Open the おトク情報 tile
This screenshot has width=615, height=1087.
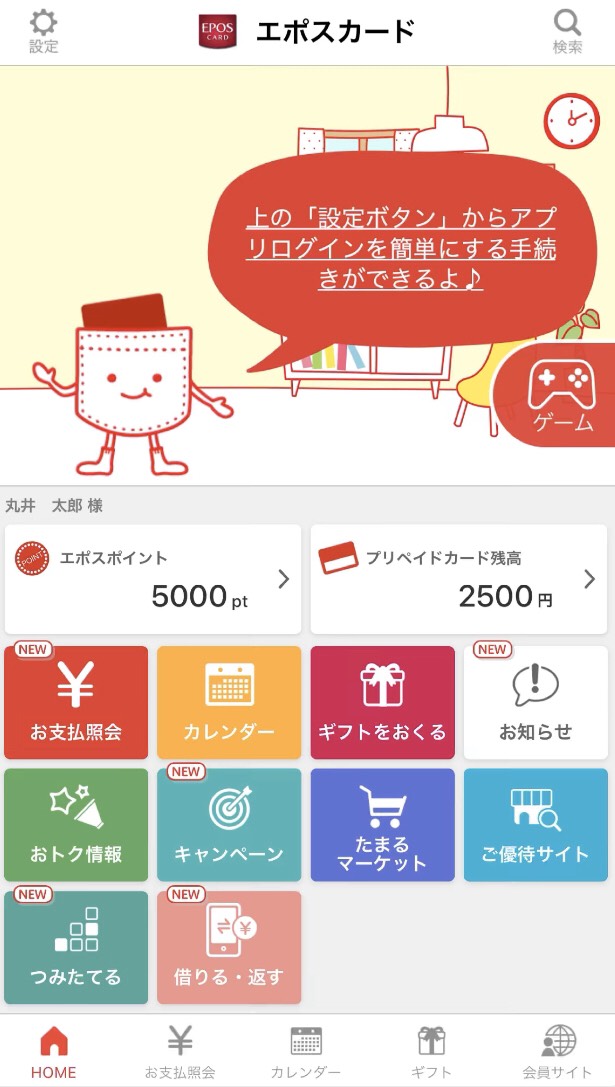click(76, 825)
